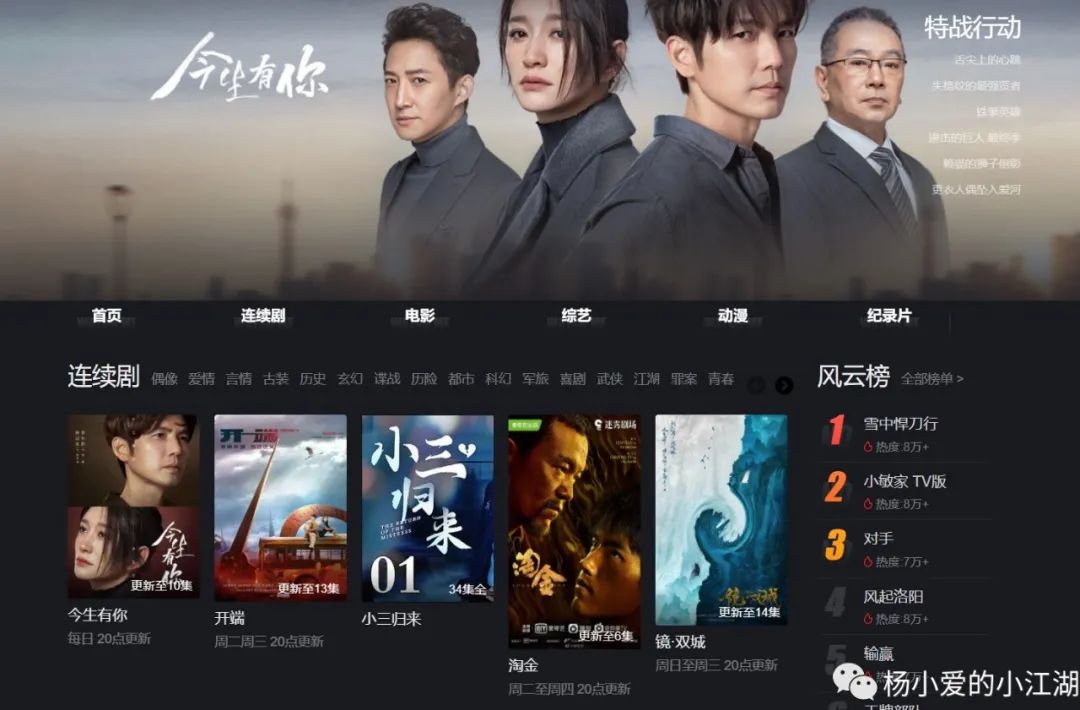Show 都市 genre series
Viewport: 1080px width, 710px height.
461,379
